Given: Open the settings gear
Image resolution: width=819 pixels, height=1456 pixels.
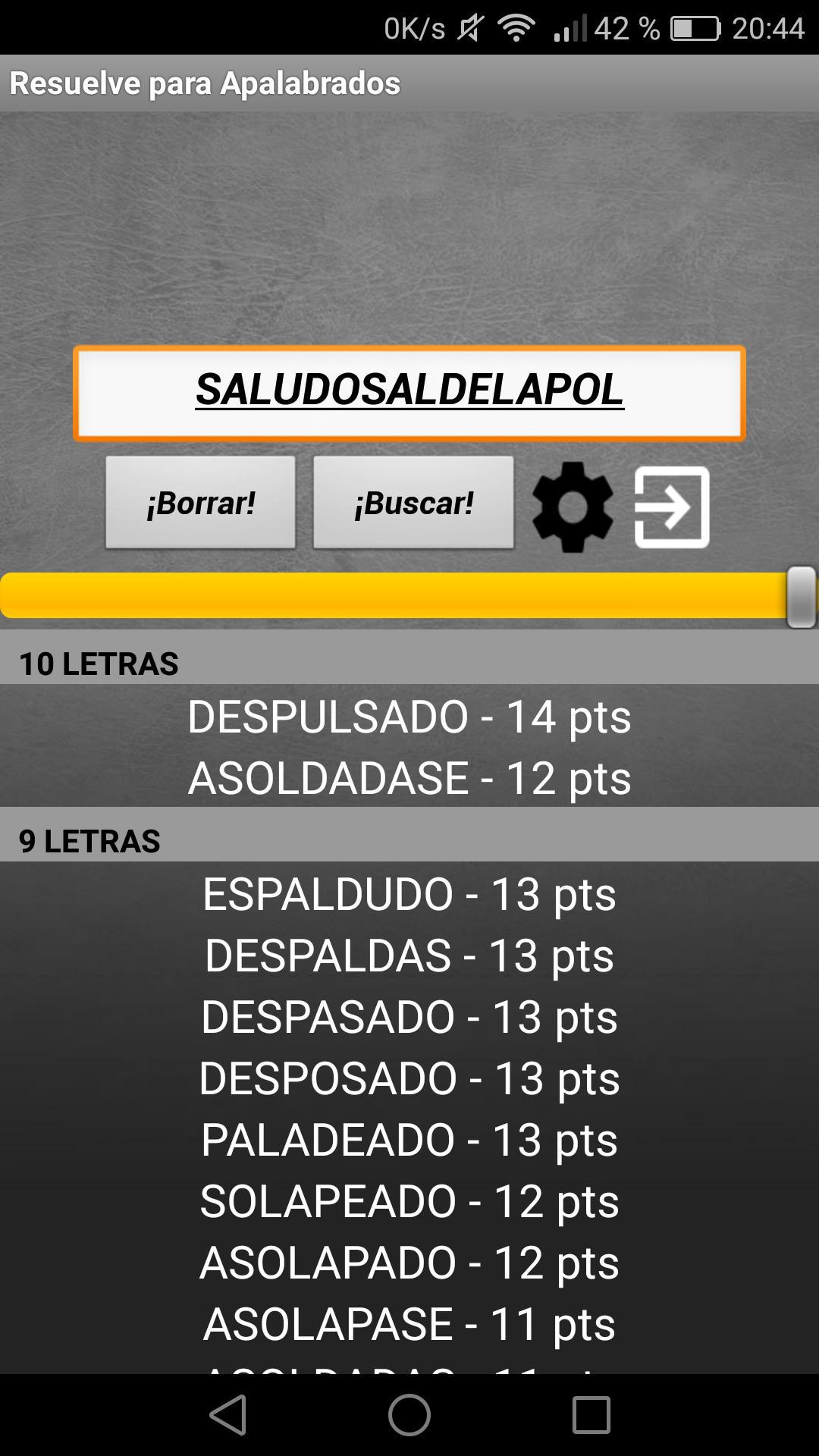Looking at the screenshot, I should coord(573,507).
